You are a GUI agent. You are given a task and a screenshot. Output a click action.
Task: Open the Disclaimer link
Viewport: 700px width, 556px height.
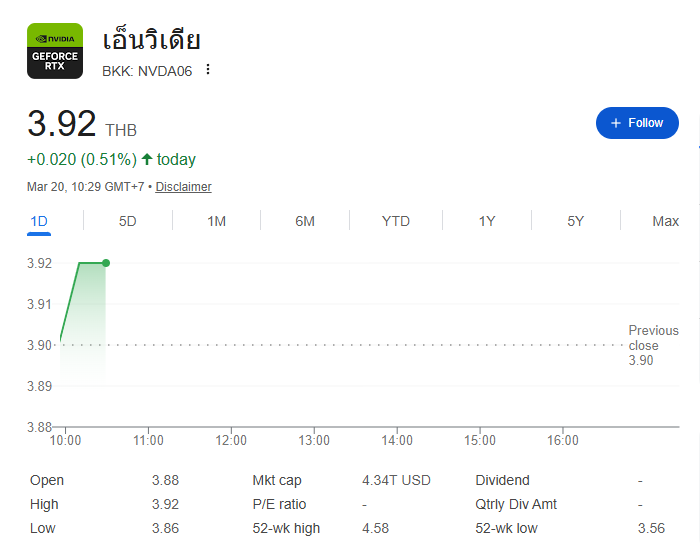[183, 187]
